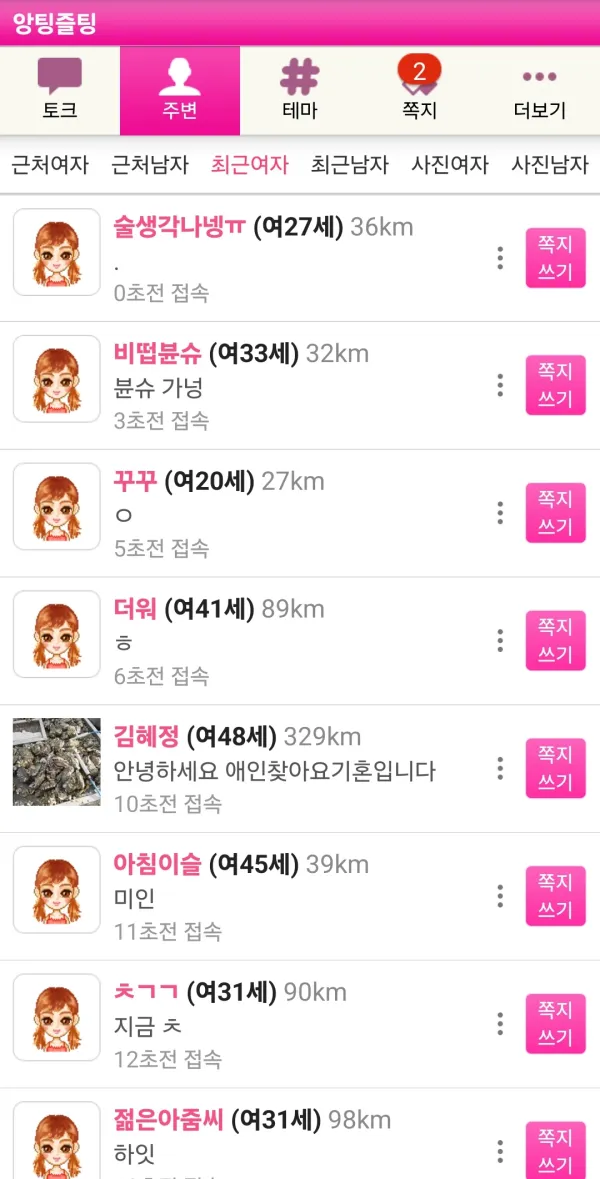Switch to 최근남자 list

point(350,165)
